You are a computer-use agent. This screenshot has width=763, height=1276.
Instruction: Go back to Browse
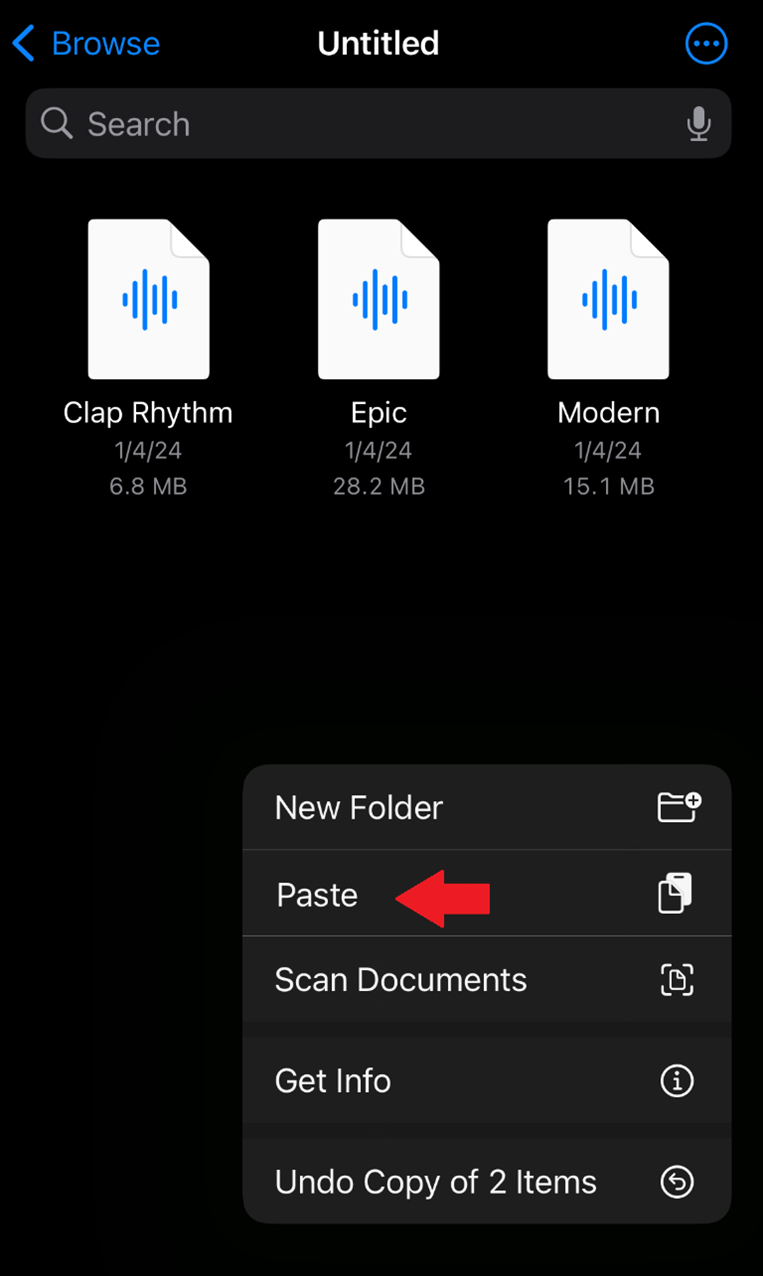point(86,44)
